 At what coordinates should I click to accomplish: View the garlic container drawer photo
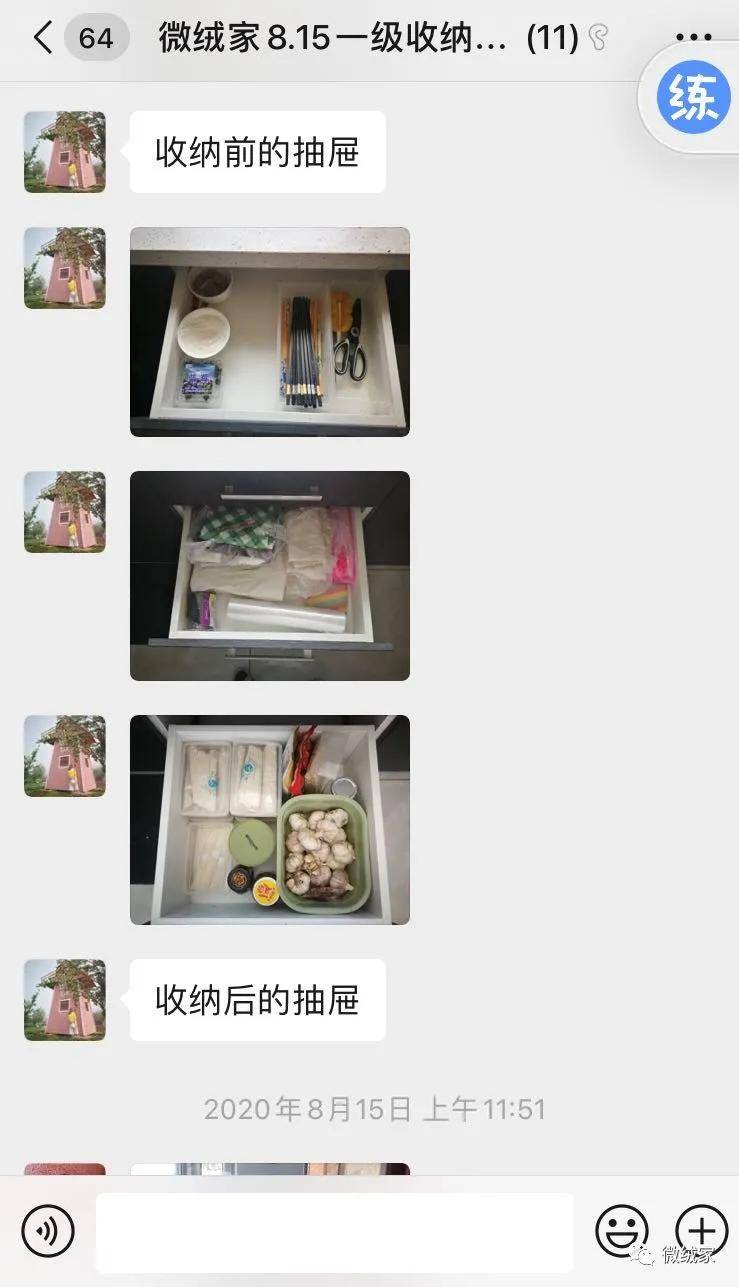coord(270,819)
